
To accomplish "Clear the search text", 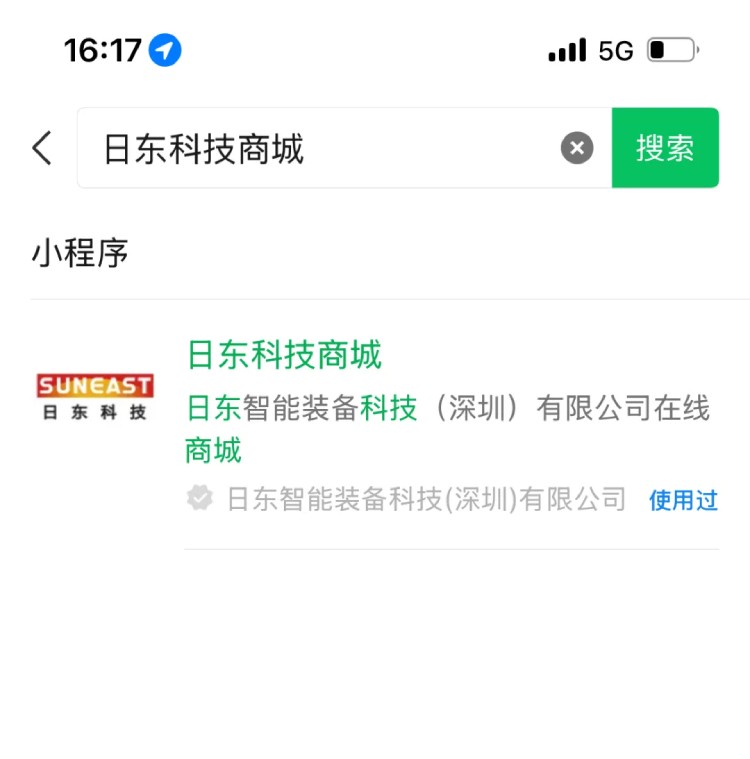I will point(576,149).
